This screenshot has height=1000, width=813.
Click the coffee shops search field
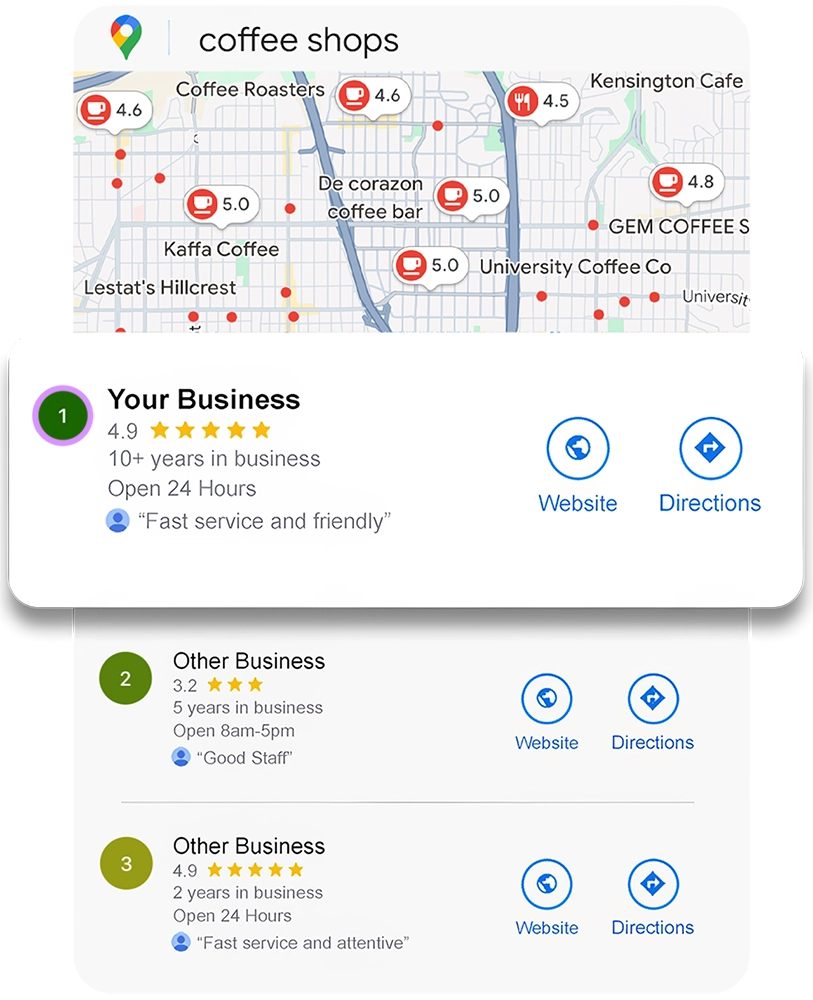(x=298, y=38)
